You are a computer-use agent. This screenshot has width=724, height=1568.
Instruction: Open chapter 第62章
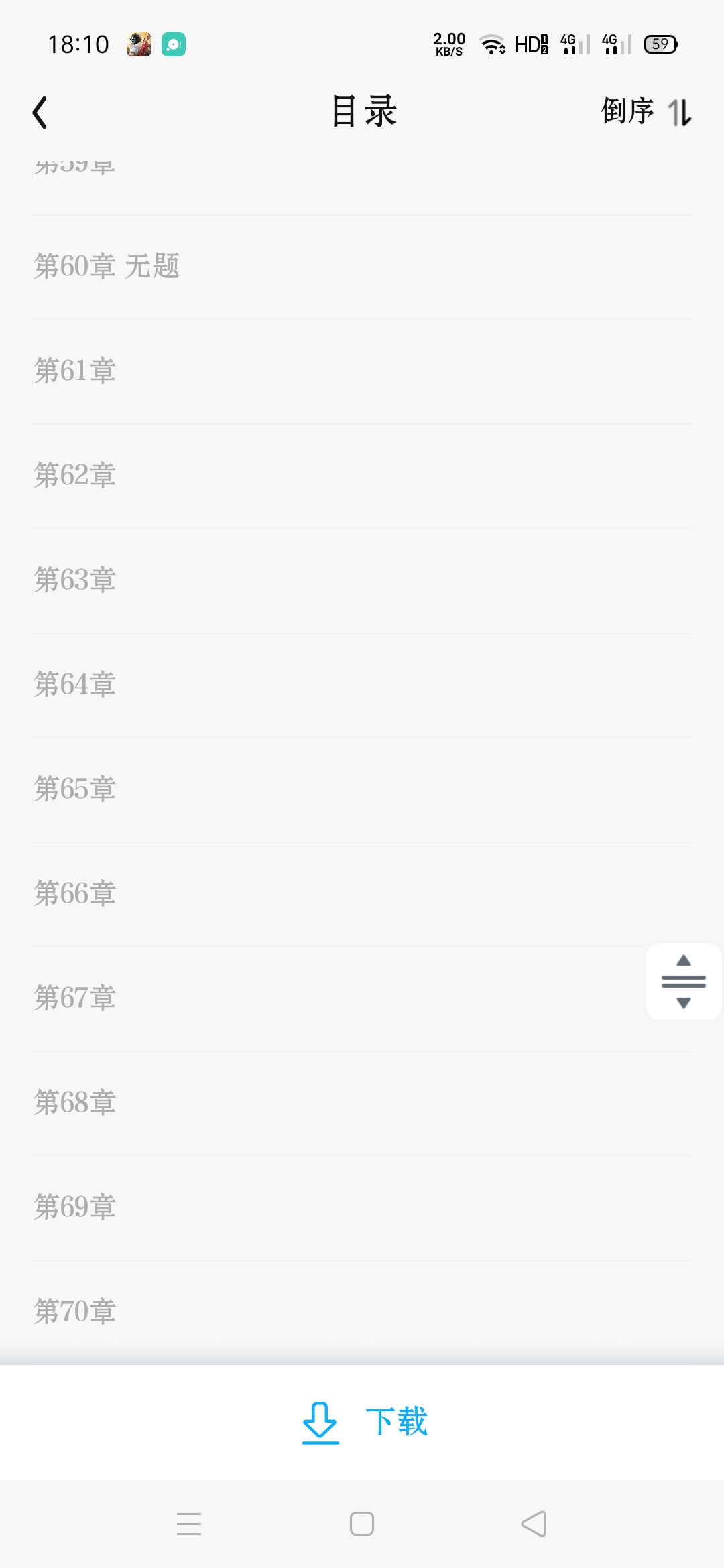point(362,476)
